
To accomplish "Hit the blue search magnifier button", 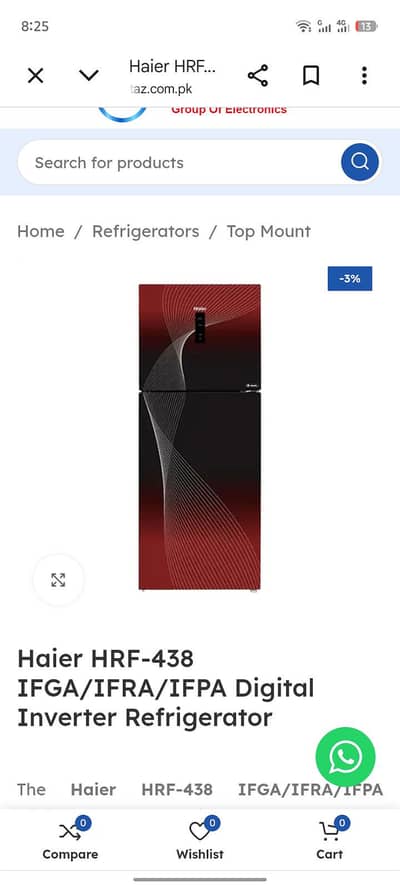I will (360, 162).
